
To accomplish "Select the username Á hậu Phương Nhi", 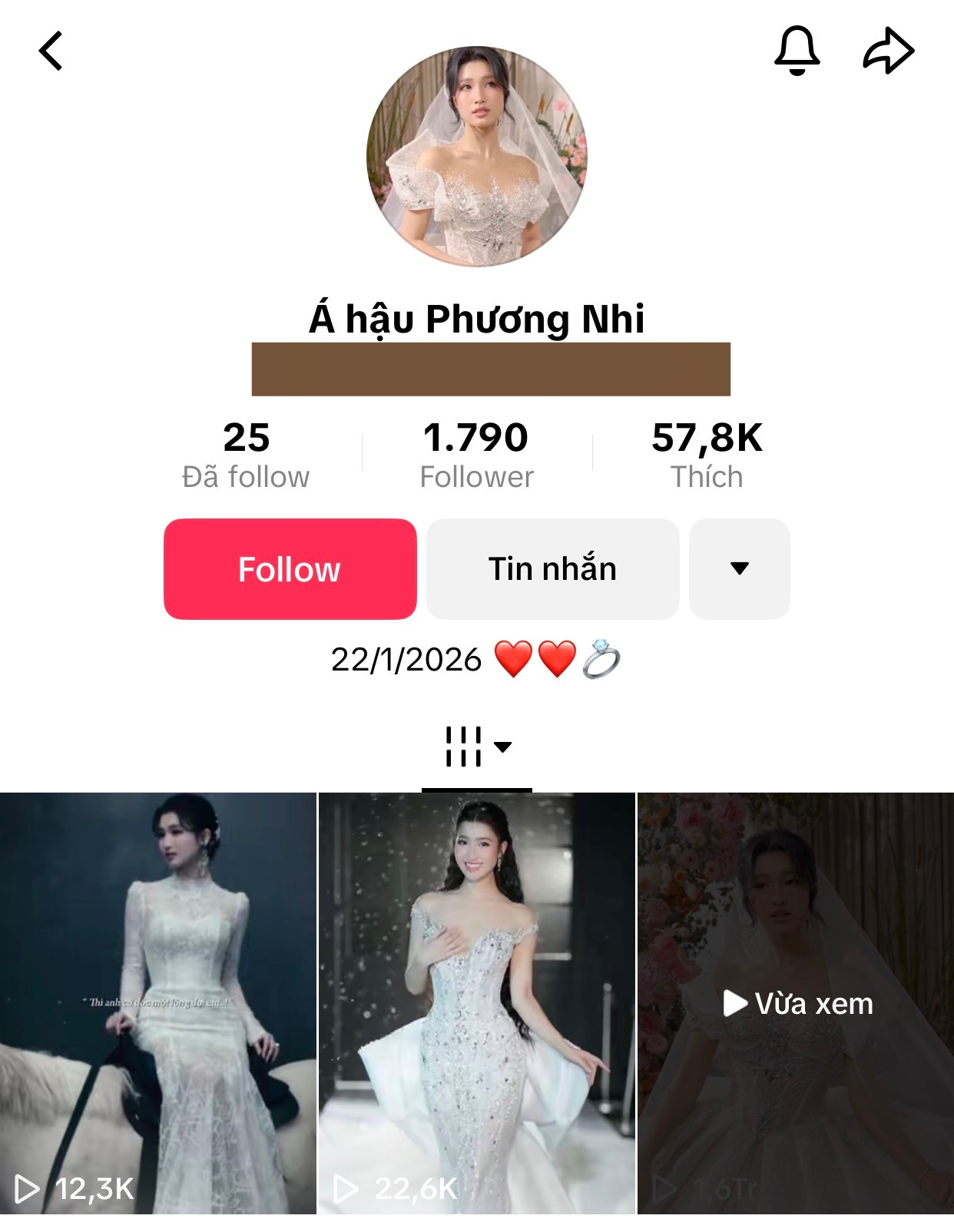I will 476,316.
